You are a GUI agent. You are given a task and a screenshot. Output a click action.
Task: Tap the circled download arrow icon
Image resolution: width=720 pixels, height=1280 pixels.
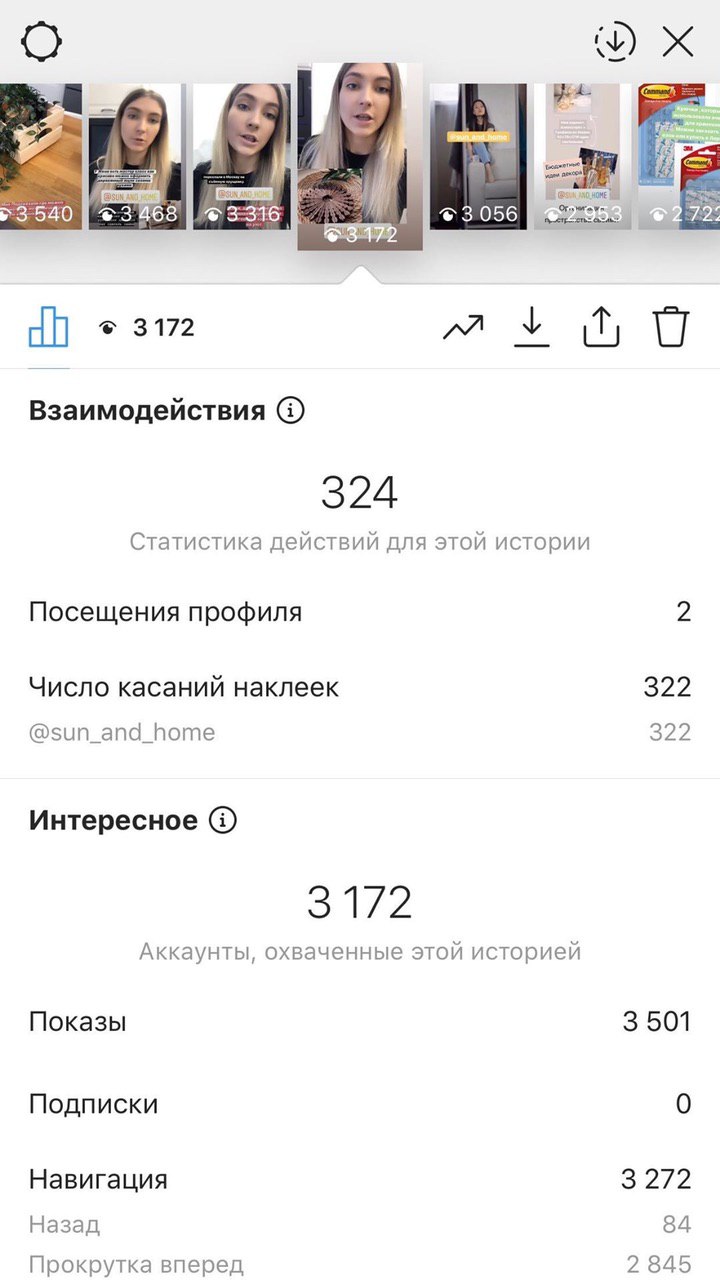615,42
